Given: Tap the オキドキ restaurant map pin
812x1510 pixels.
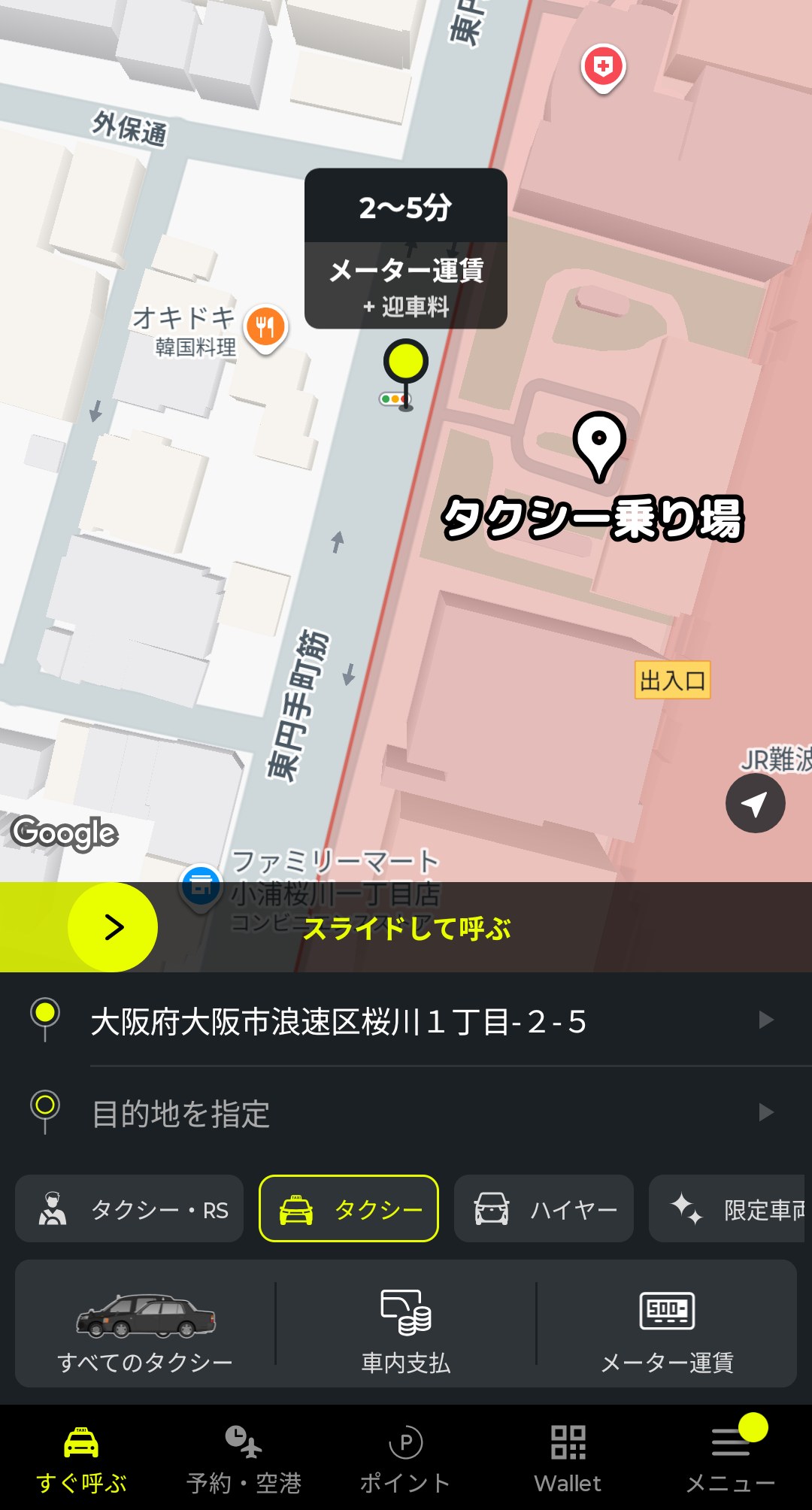Looking at the screenshot, I should [265, 328].
